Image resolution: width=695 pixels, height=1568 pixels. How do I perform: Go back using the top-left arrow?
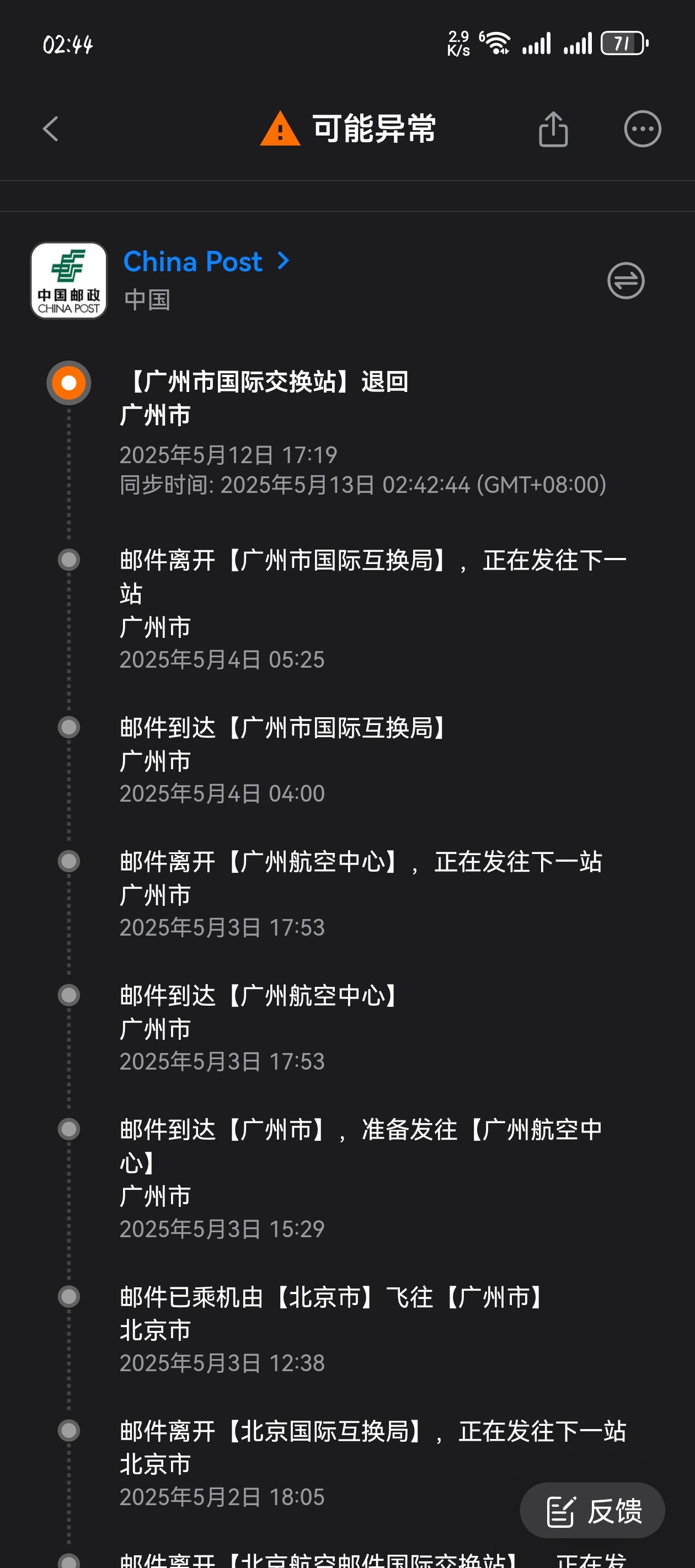pyautogui.click(x=51, y=129)
